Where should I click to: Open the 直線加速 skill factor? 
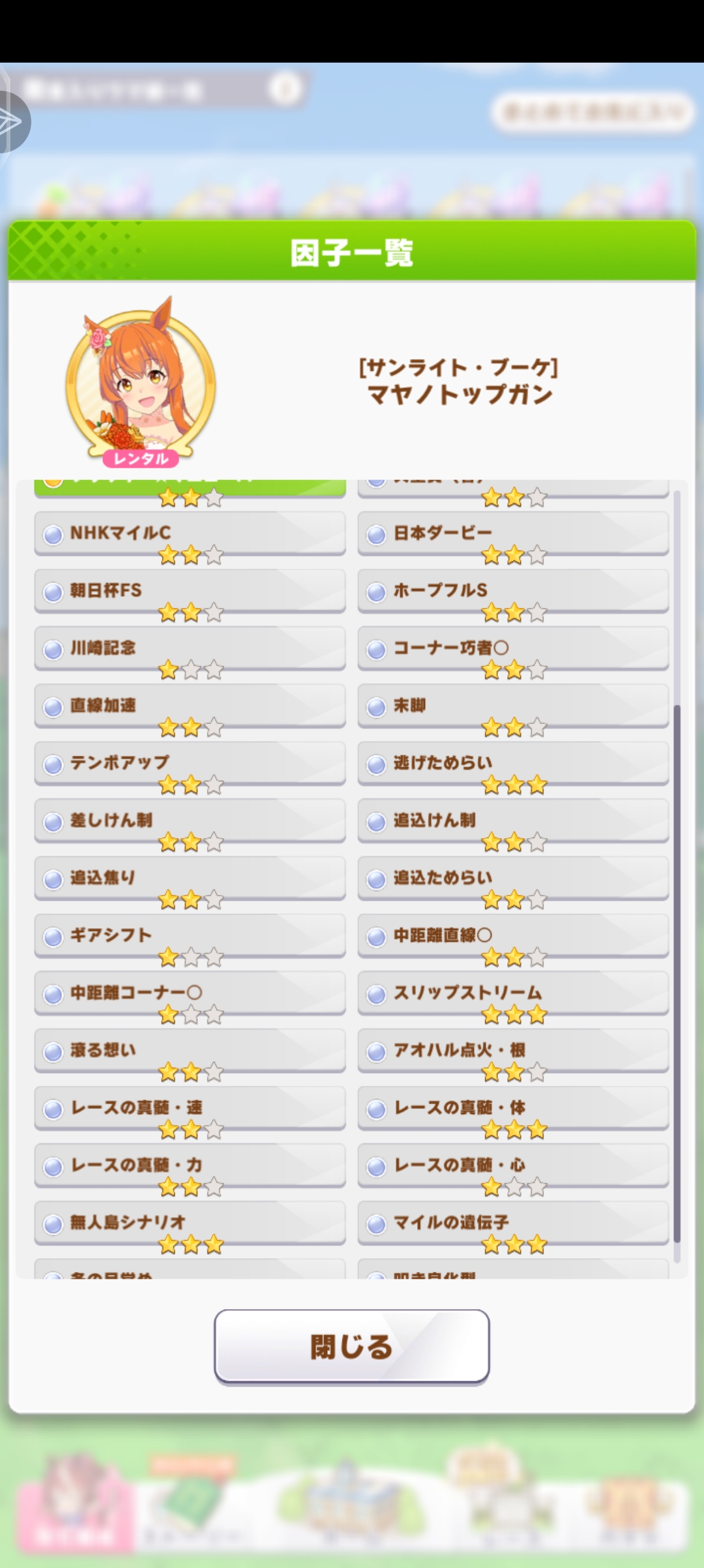point(189,705)
